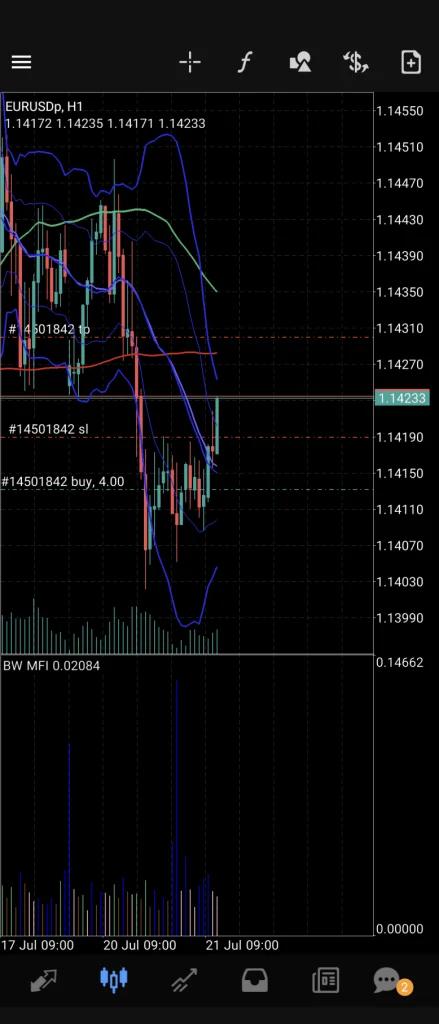Screen dimensions: 439x1024
Task: Go to the Trade tab
Action: pyautogui.click(x=184, y=980)
